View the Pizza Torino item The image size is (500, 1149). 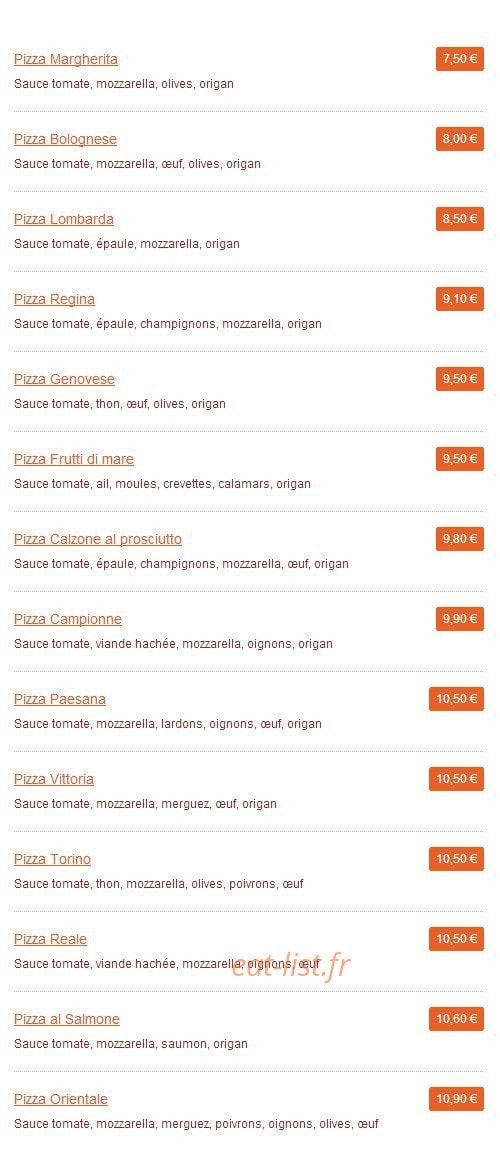(53, 858)
